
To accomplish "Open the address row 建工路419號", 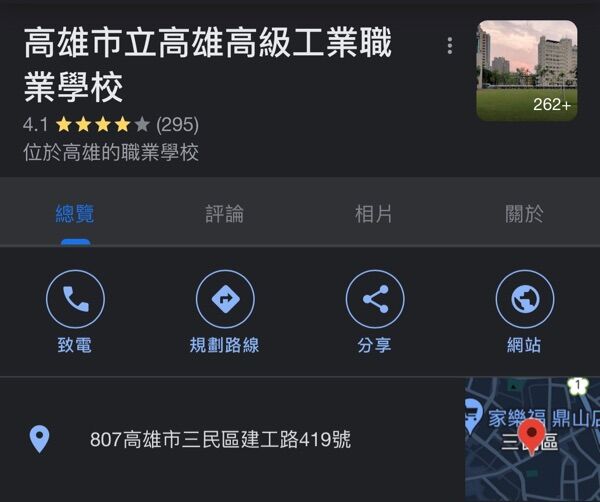I will (x=220, y=439).
